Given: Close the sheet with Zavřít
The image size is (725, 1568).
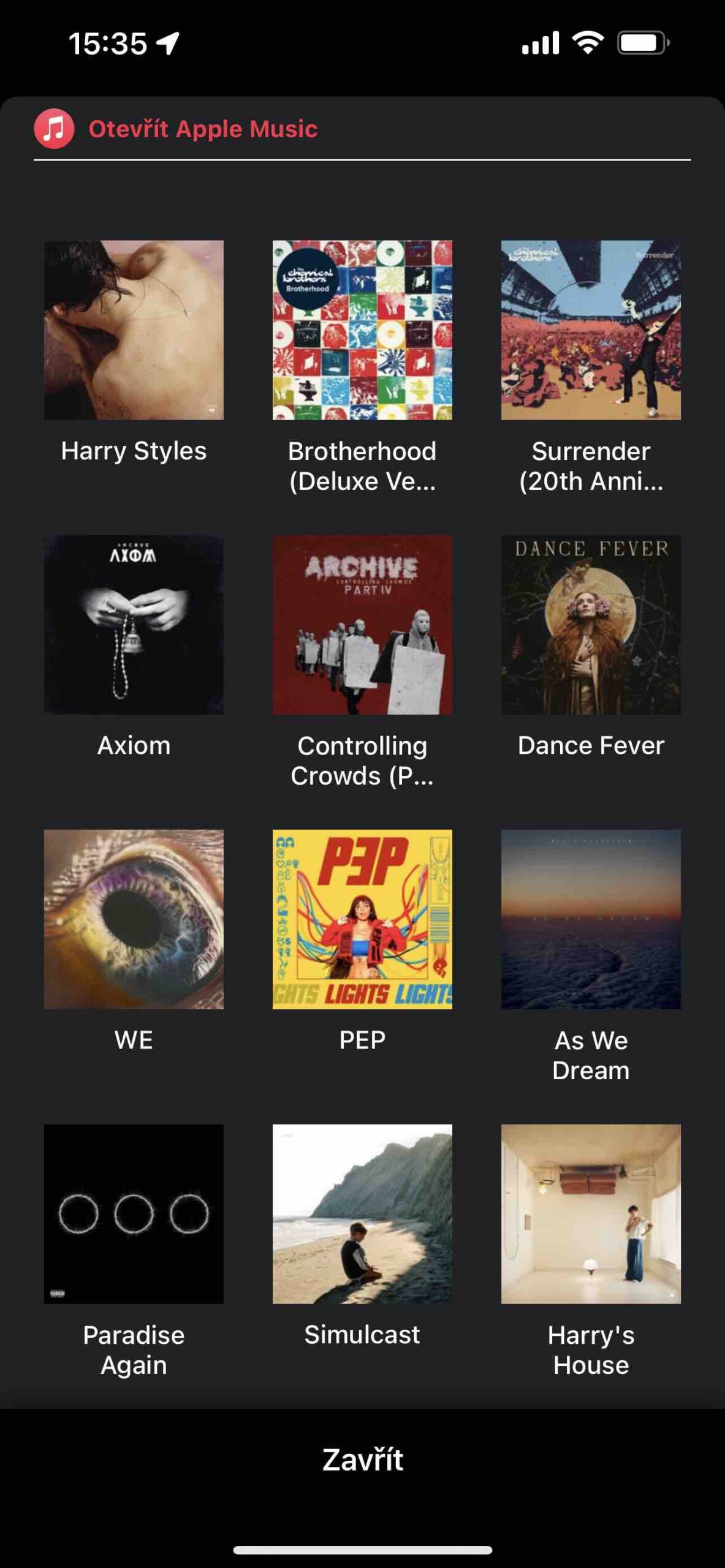Looking at the screenshot, I should tap(362, 1460).
